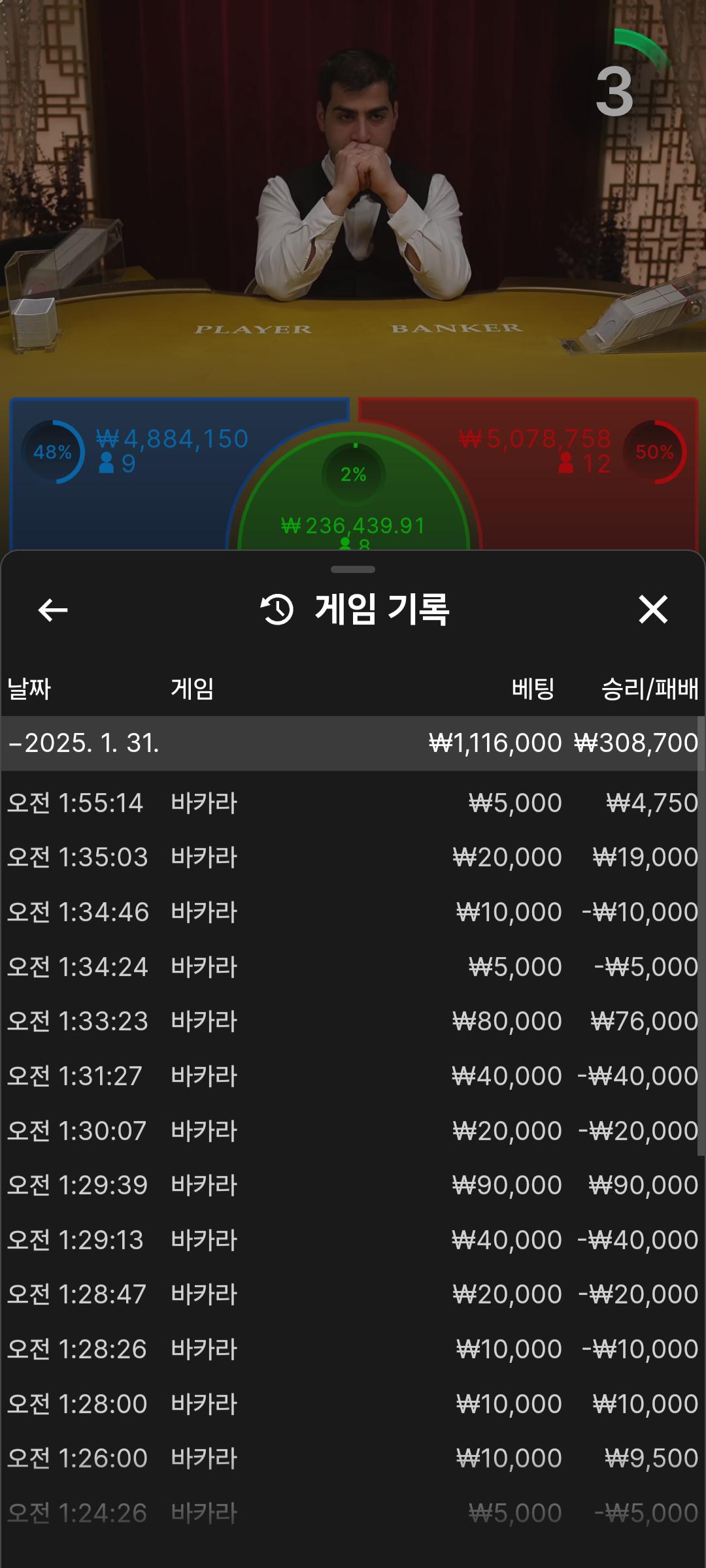View the 1:28:26 game record
The height and width of the screenshot is (1568, 706).
353,1349
